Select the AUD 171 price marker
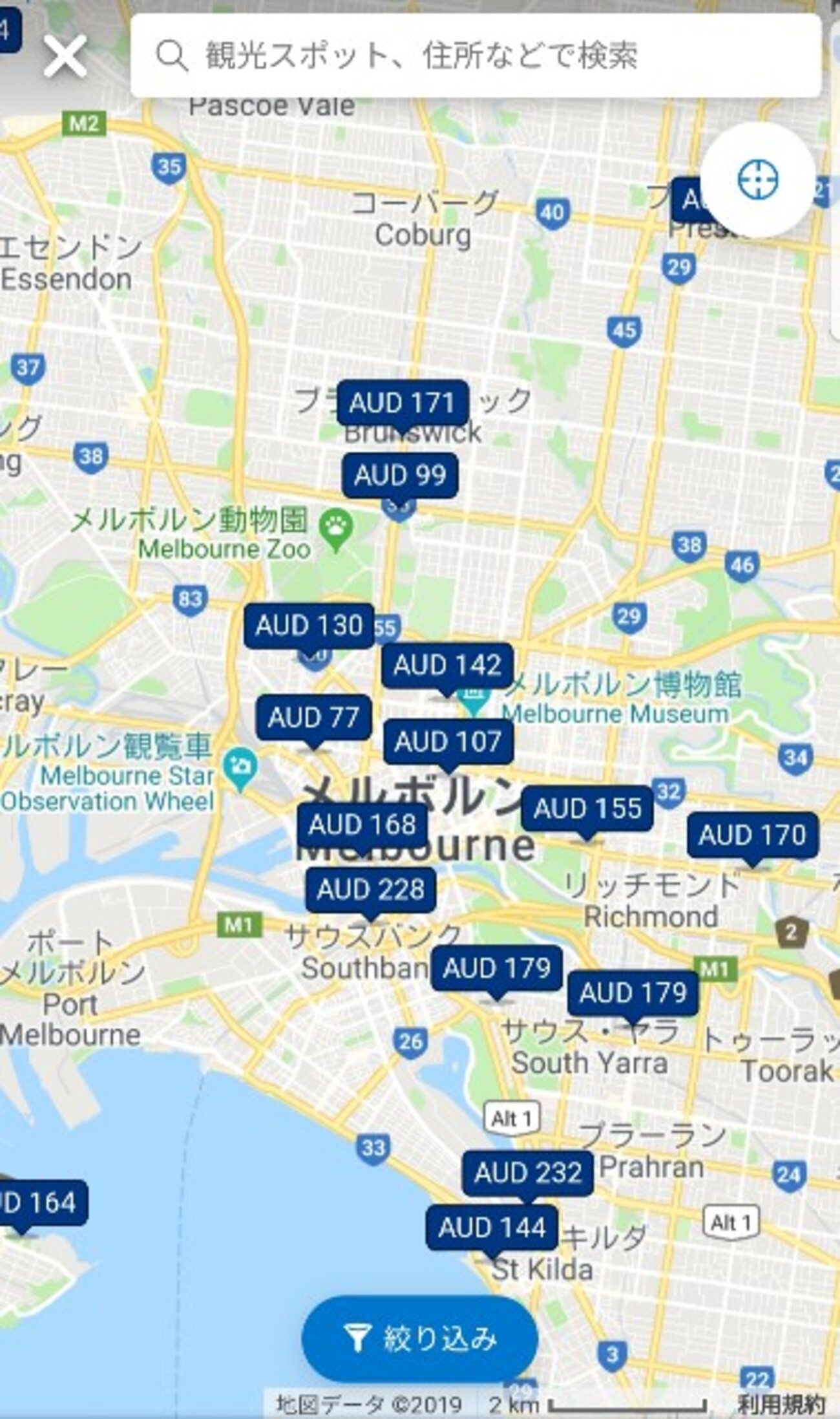The width and height of the screenshot is (840, 1419). [x=402, y=403]
